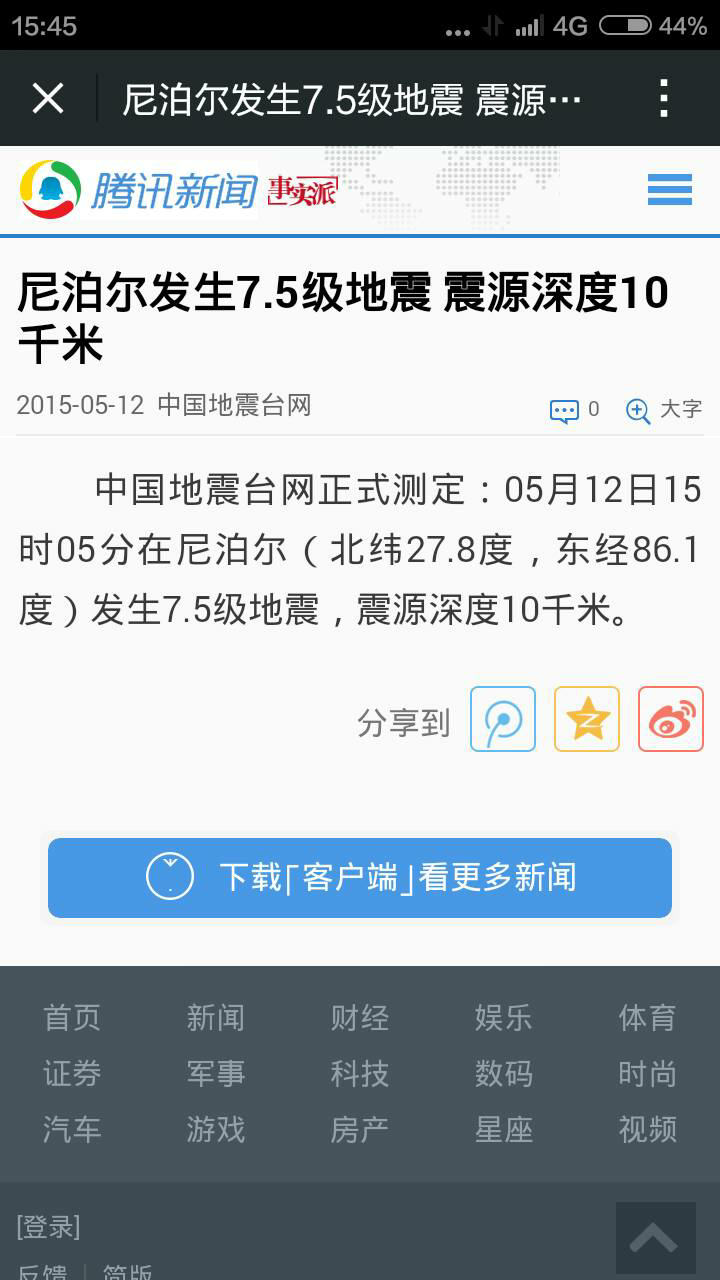
Task: Share the article to Tencent Weibo
Action: click(x=503, y=719)
